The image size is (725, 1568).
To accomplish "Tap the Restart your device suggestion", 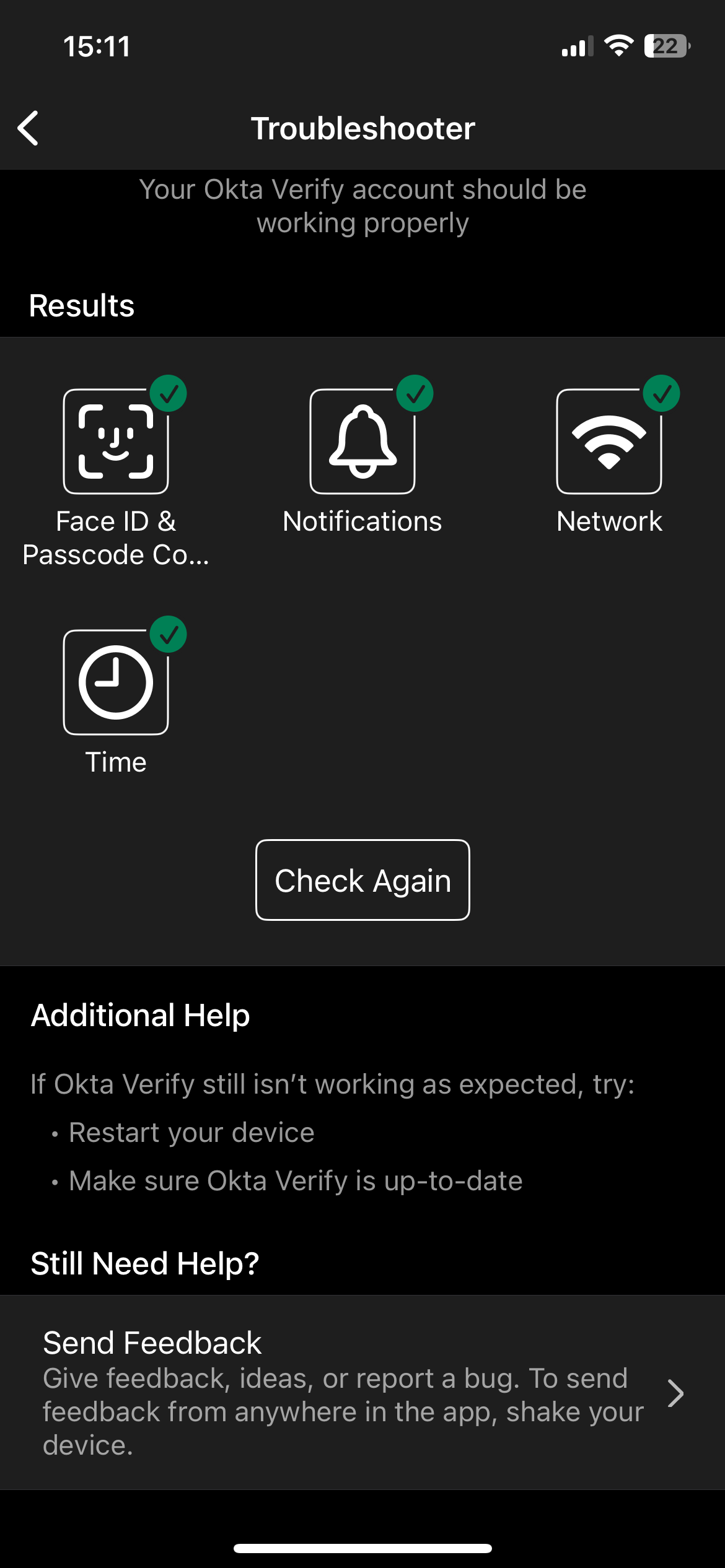I will click(x=192, y=1131).
